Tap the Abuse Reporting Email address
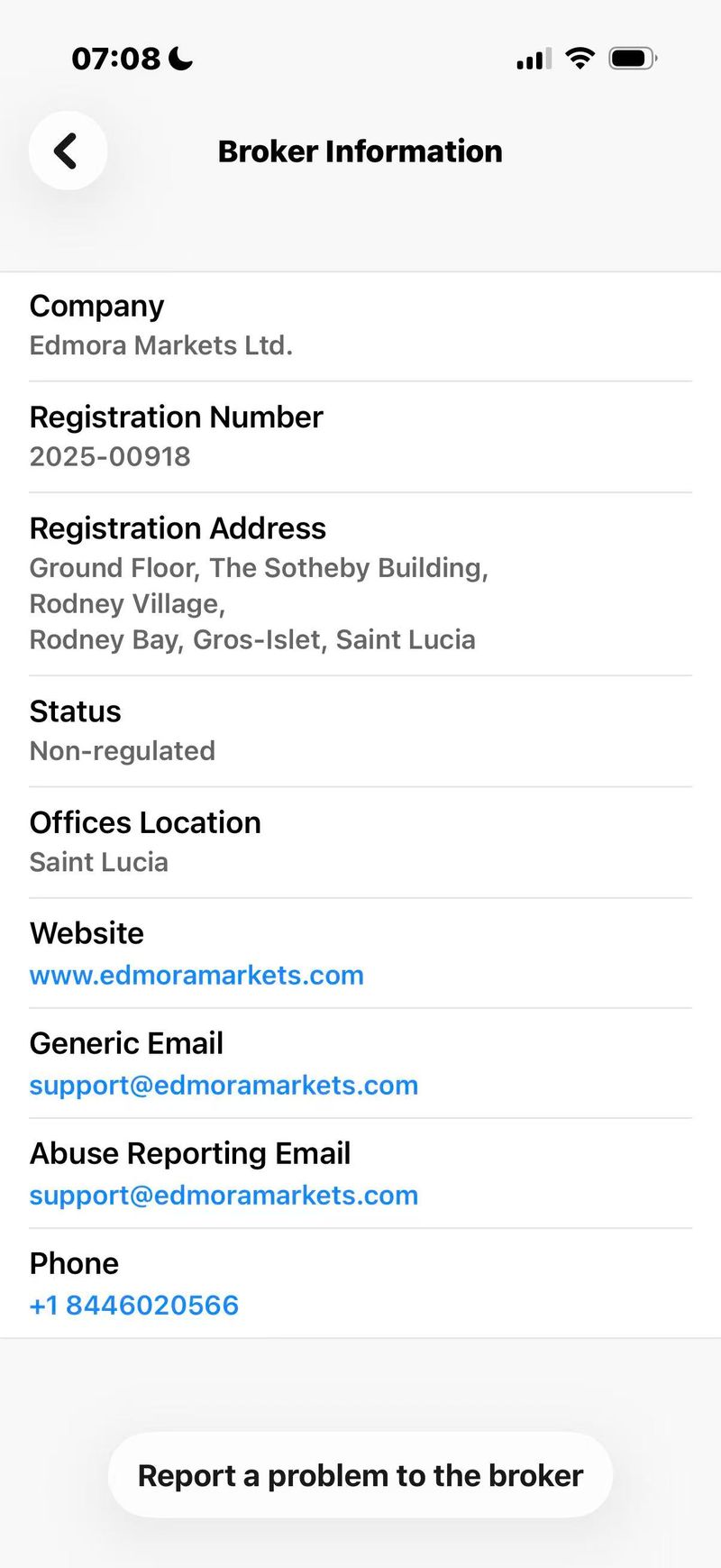721x1568 pixels. click(x=224, y=1195)
